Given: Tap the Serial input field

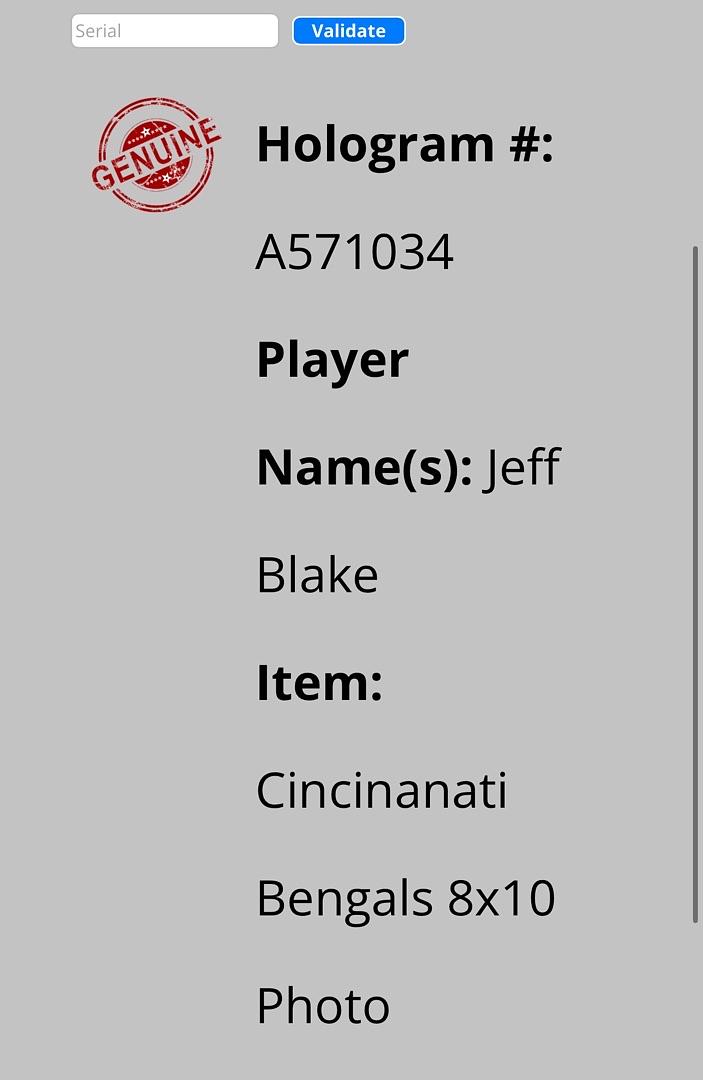Looking at the screenshot, I should [x=174, y=31].
